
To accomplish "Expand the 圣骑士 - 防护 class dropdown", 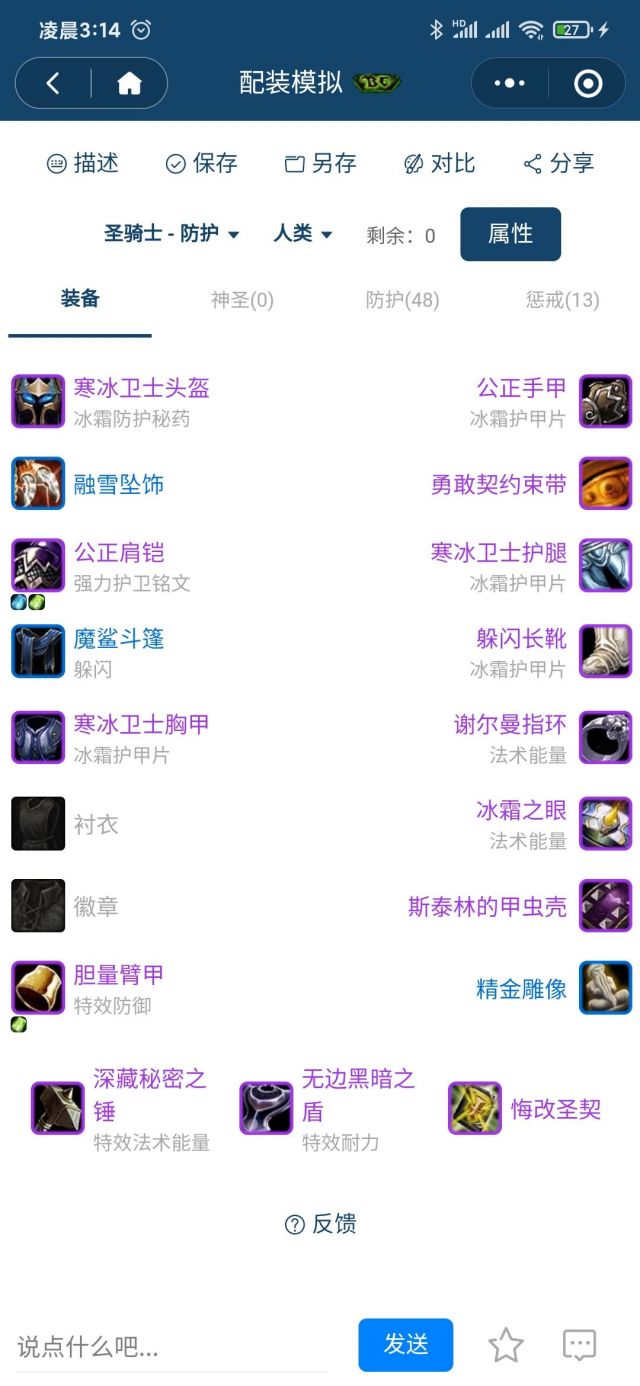I will tap(172, 234).
